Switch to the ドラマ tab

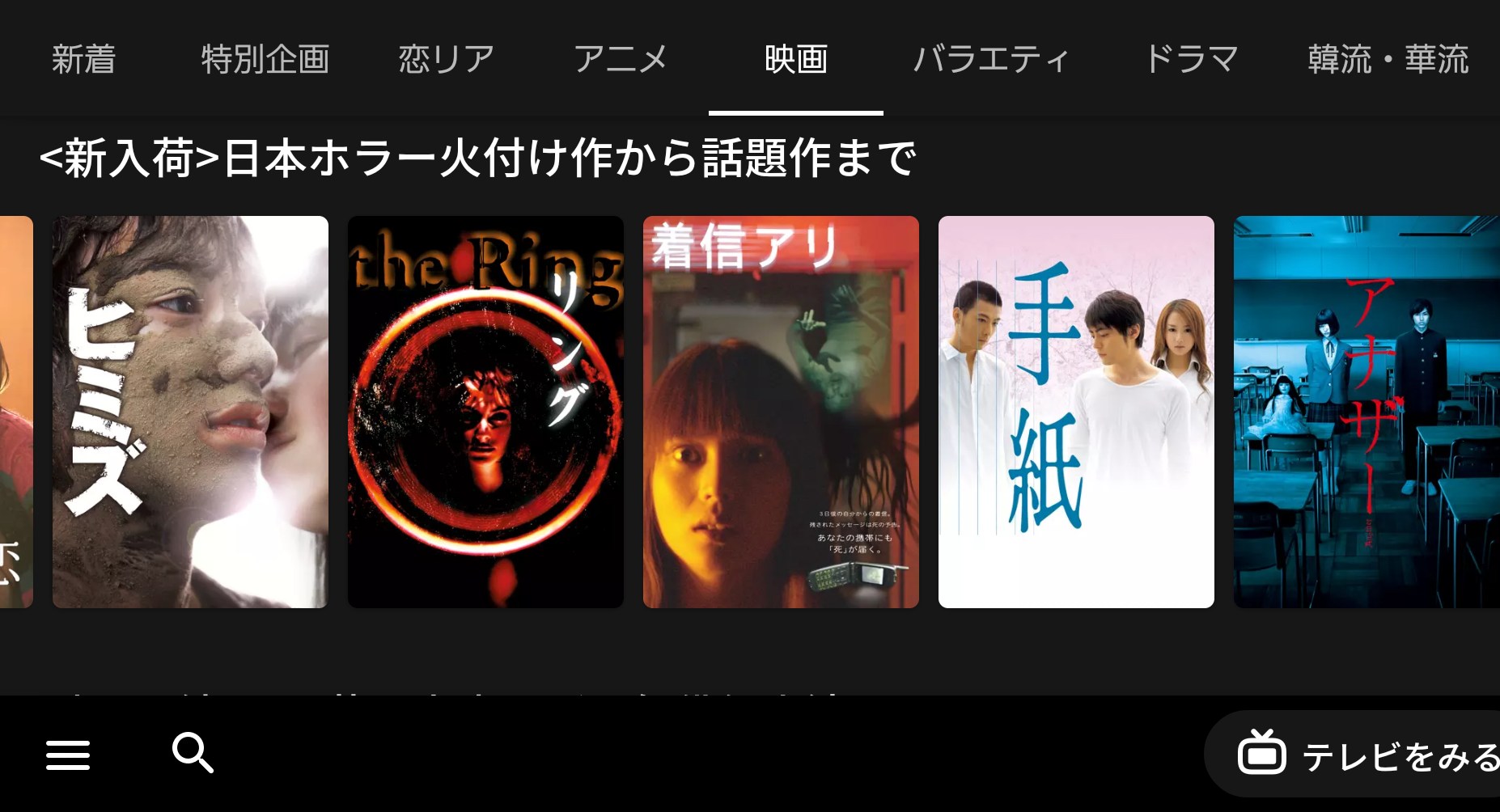pyautogui.click(x=1191, y=59)
